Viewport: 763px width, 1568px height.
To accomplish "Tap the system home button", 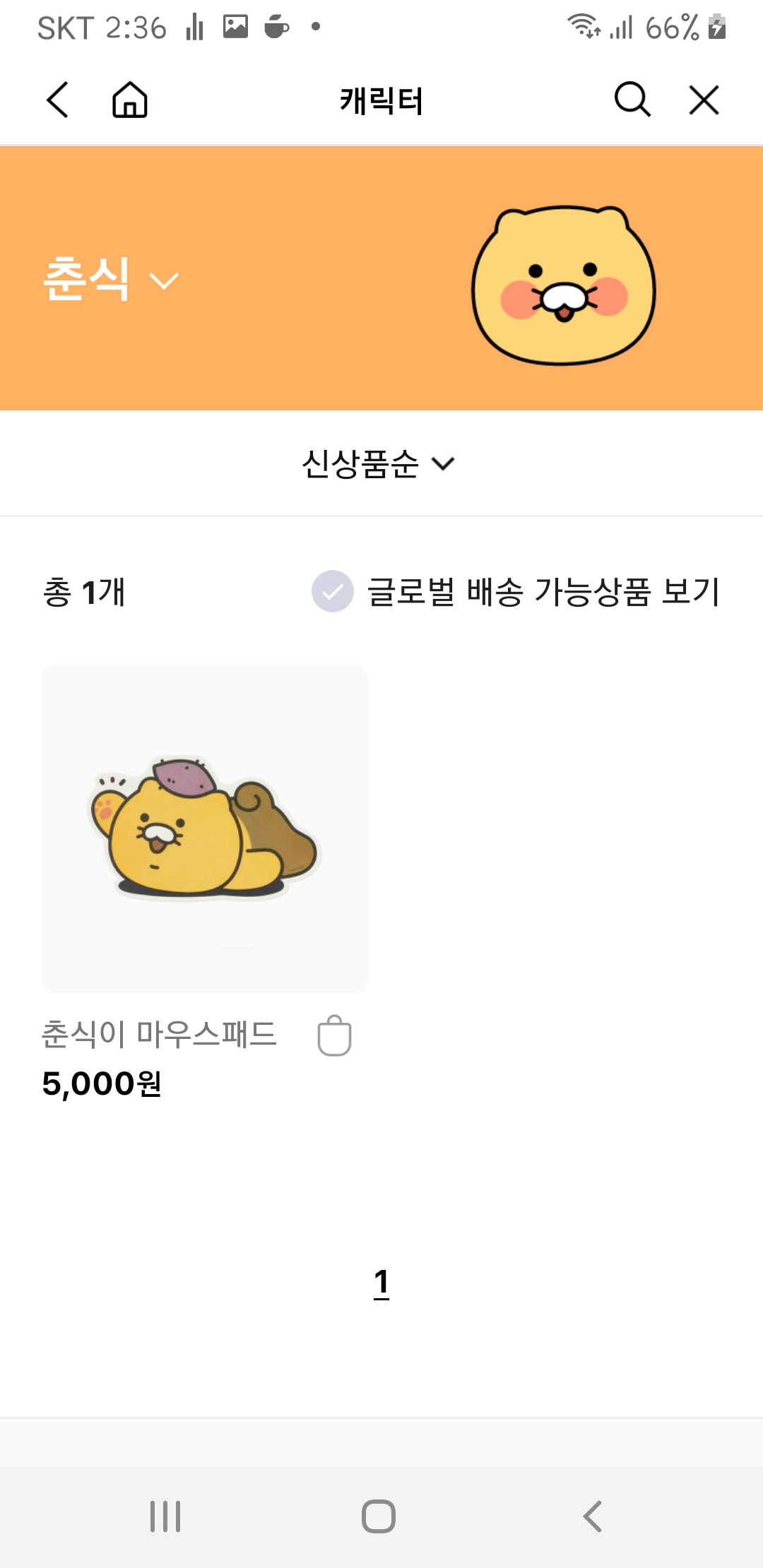I will coord(379,1516).
